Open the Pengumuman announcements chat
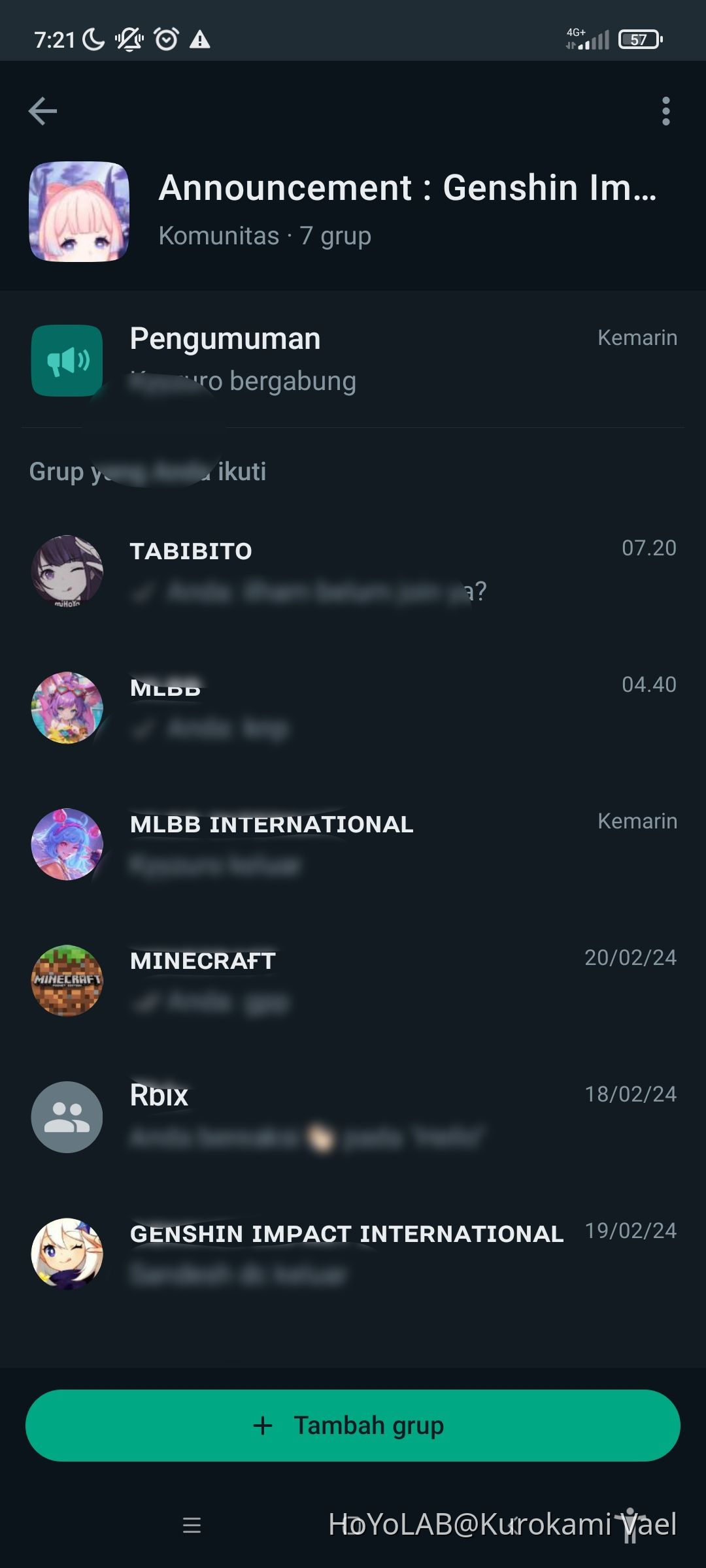The image size is (706, 1568). (x=353, y=359)
